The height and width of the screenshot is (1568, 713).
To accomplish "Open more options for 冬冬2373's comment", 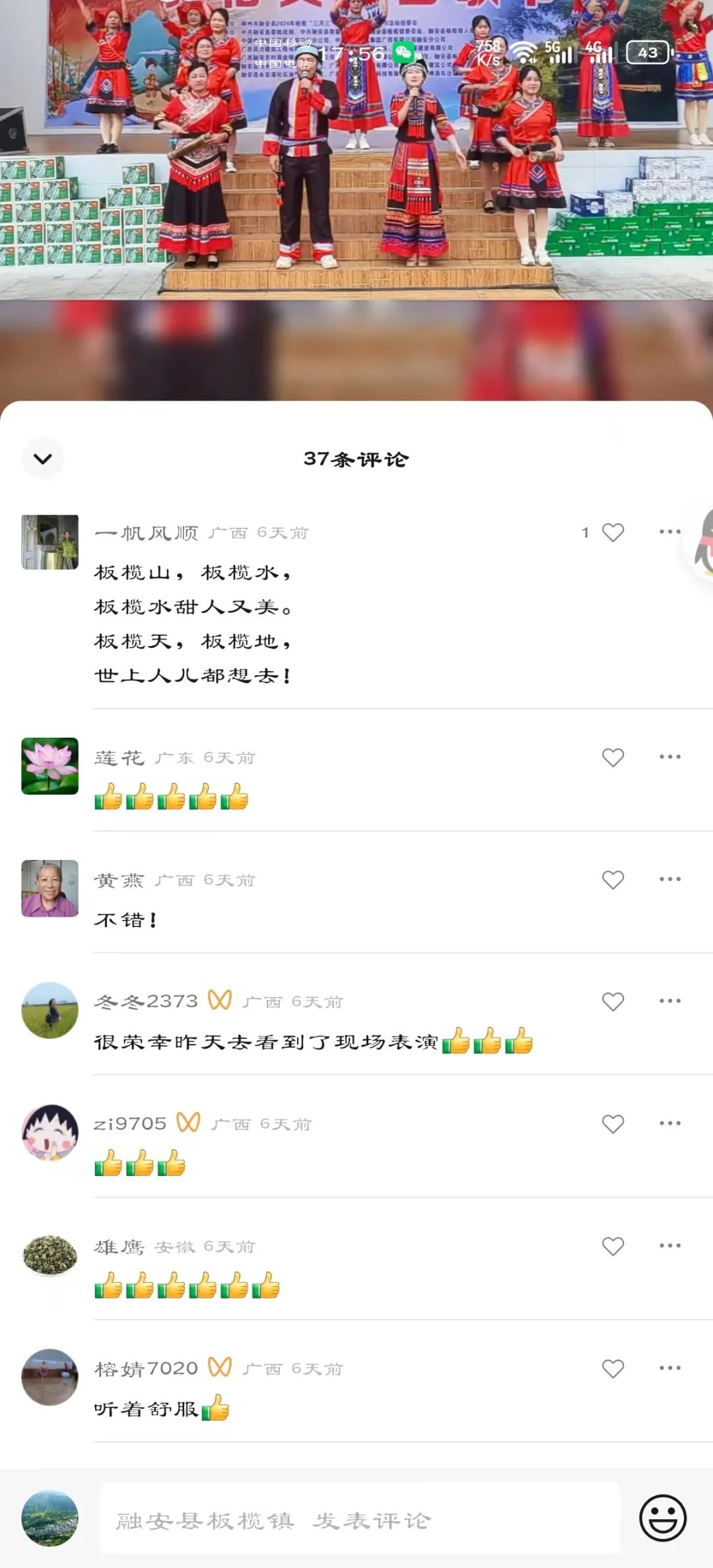I will (669, 1001).
